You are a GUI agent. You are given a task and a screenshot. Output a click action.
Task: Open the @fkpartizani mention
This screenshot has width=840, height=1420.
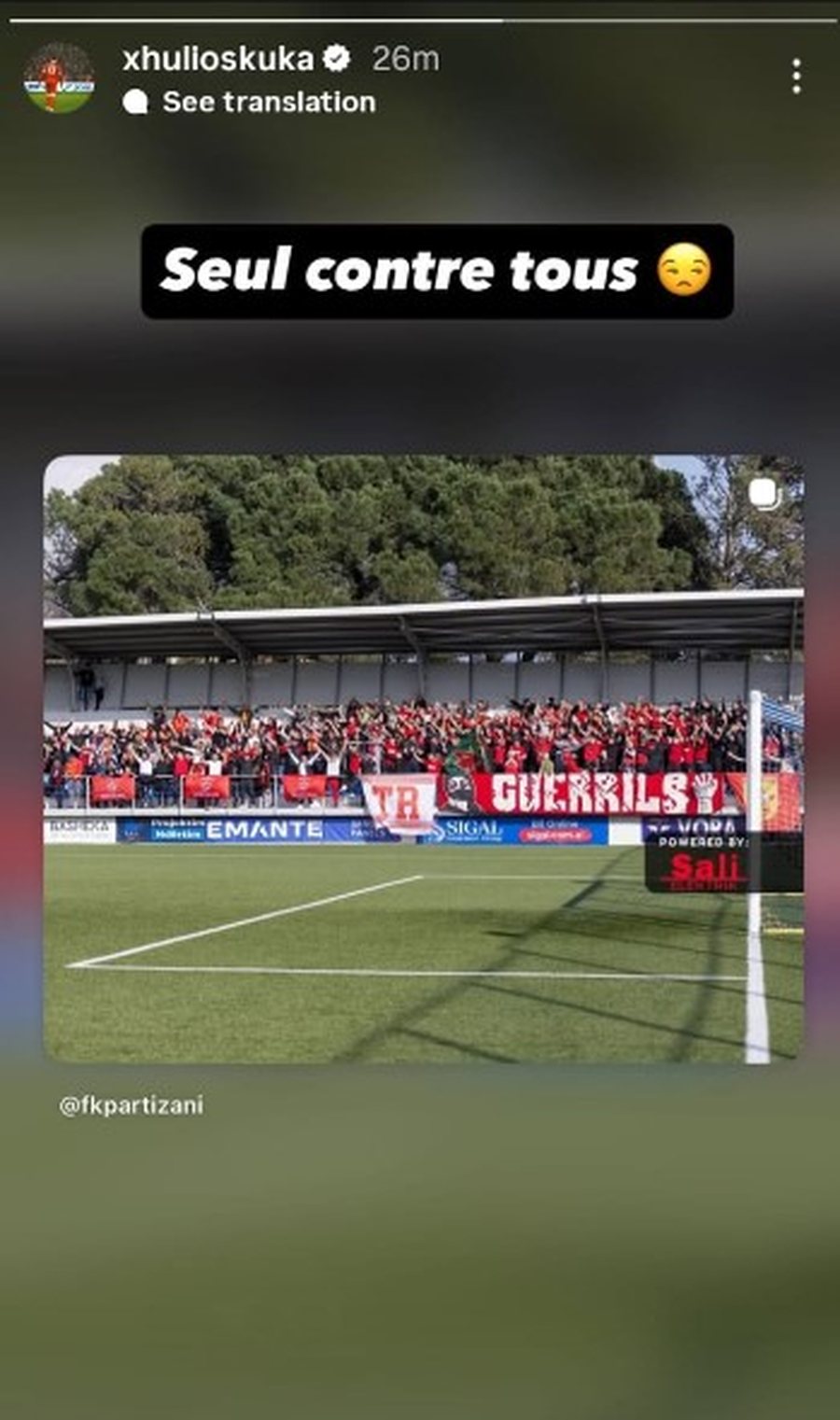131,1105
